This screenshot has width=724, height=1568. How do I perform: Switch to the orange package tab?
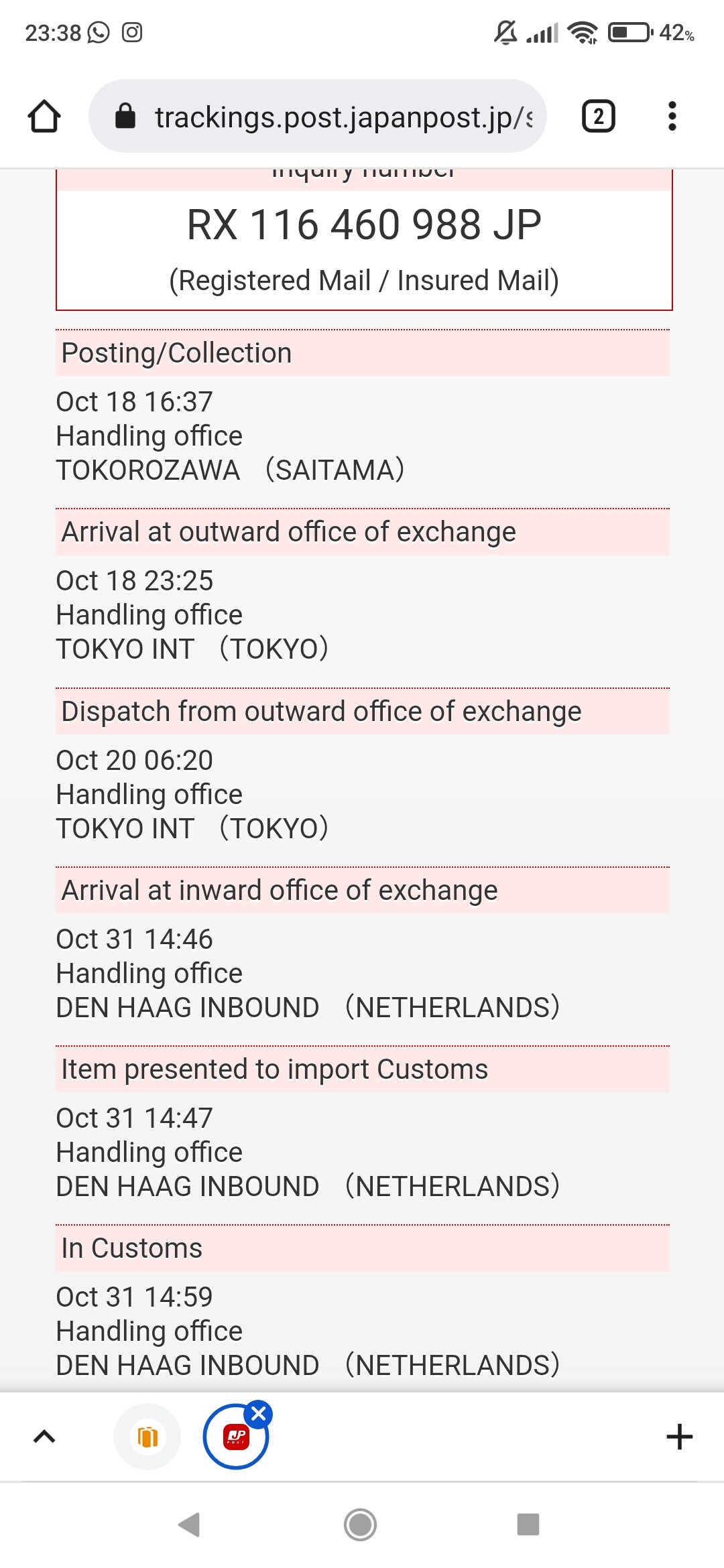(148, 1437)
